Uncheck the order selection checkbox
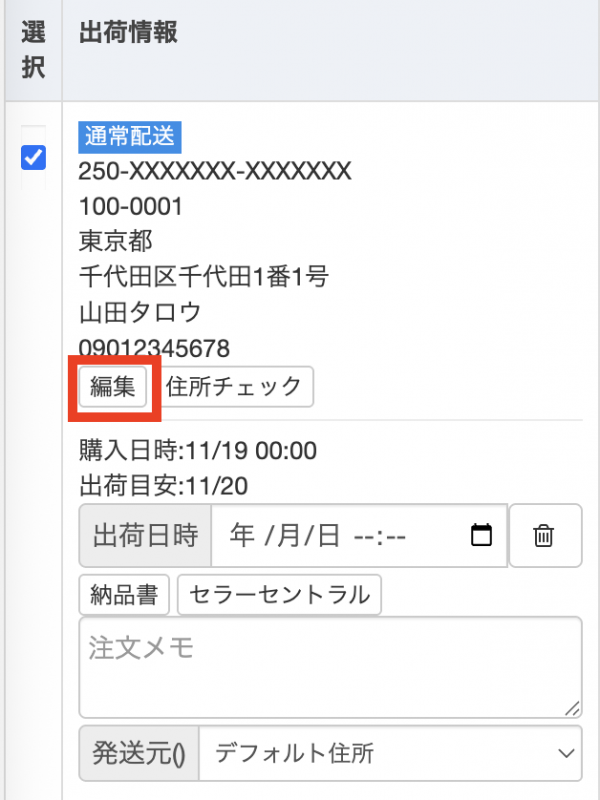This screenshot has width=600, height=800. point(33,158)
